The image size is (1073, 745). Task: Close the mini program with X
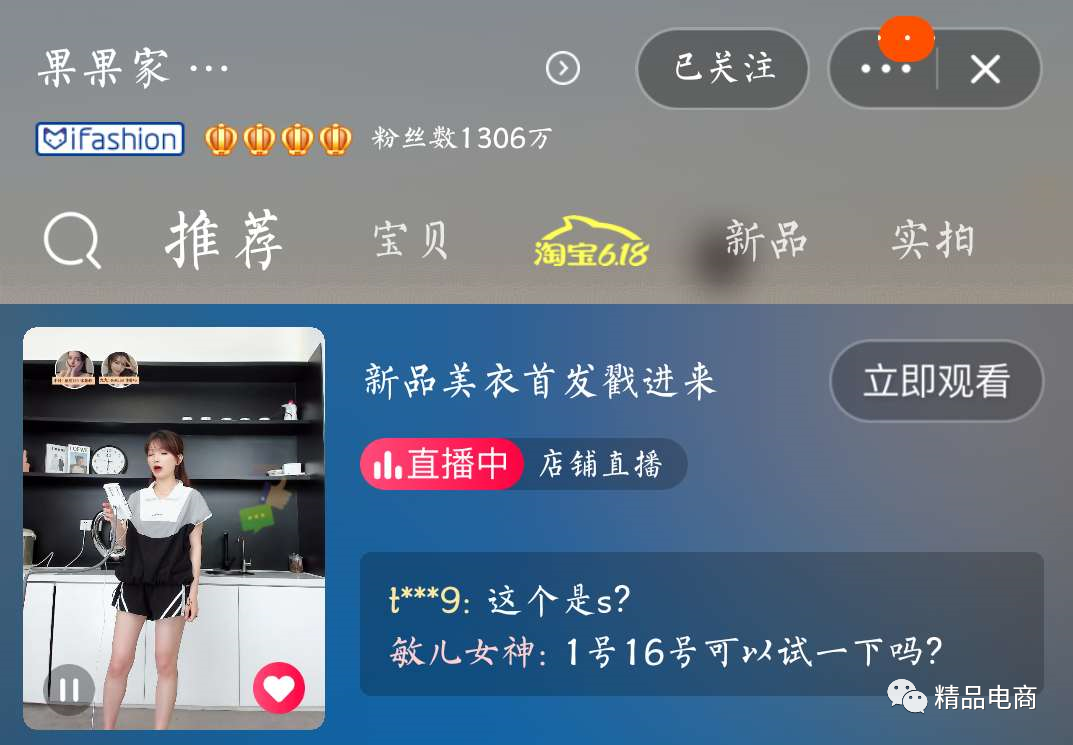point(985,69)
